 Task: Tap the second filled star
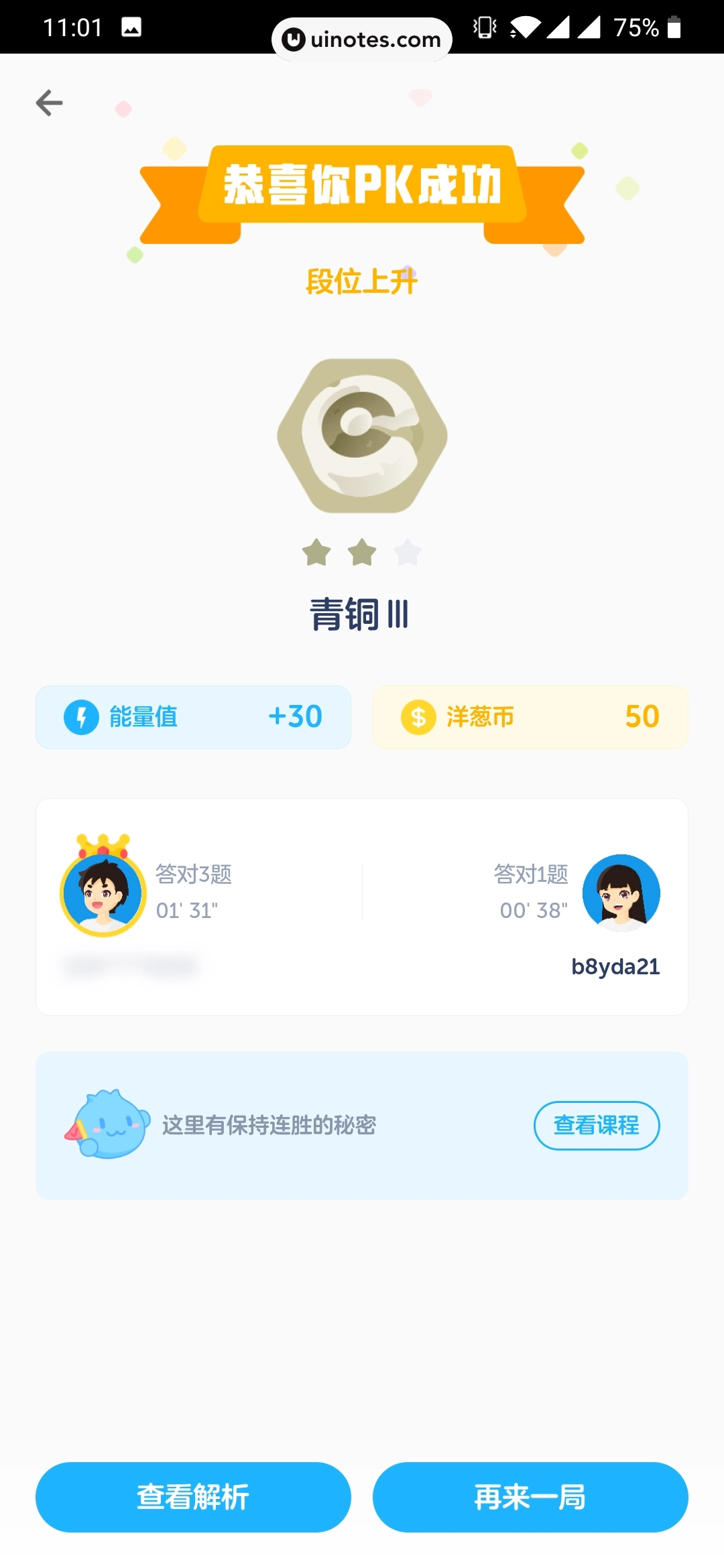tap(361, 552)
